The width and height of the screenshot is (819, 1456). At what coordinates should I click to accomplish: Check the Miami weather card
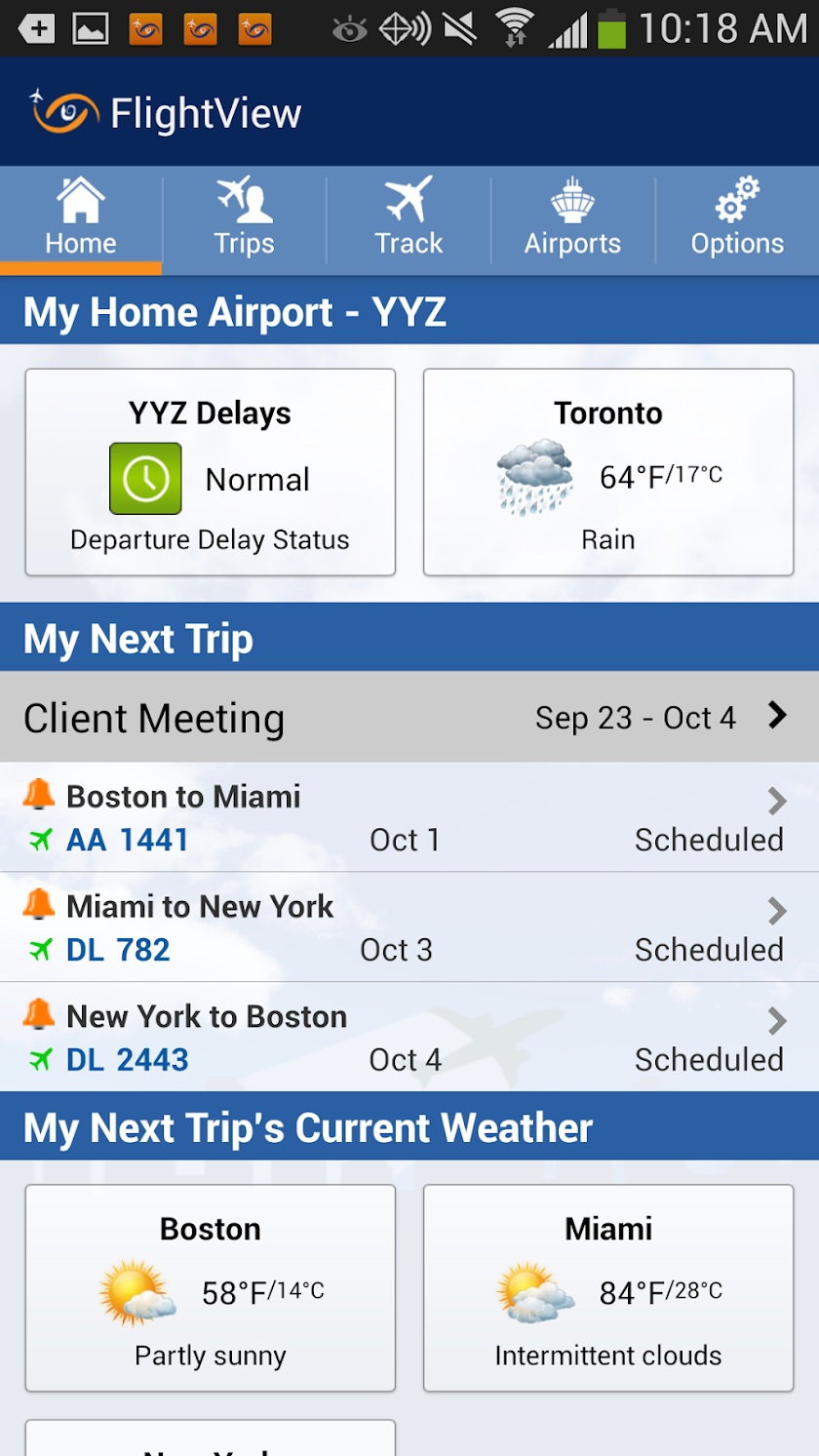(608, 1288)
